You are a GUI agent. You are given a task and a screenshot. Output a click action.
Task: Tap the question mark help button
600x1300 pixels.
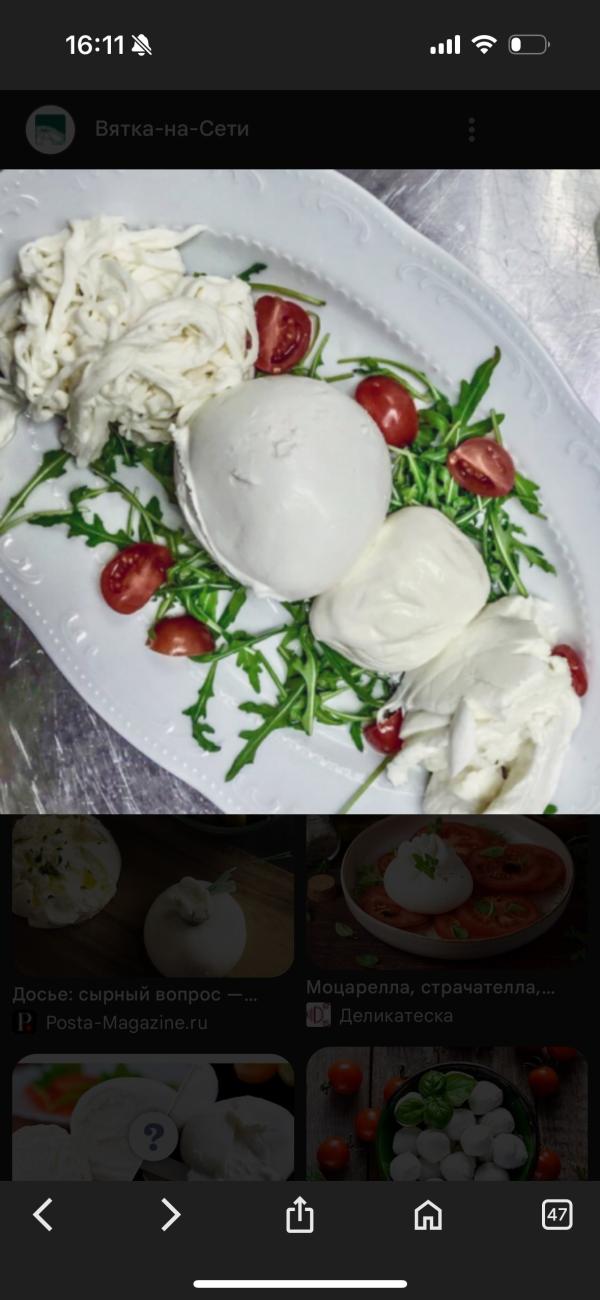pyautogui.click(x=153, y=1136)
